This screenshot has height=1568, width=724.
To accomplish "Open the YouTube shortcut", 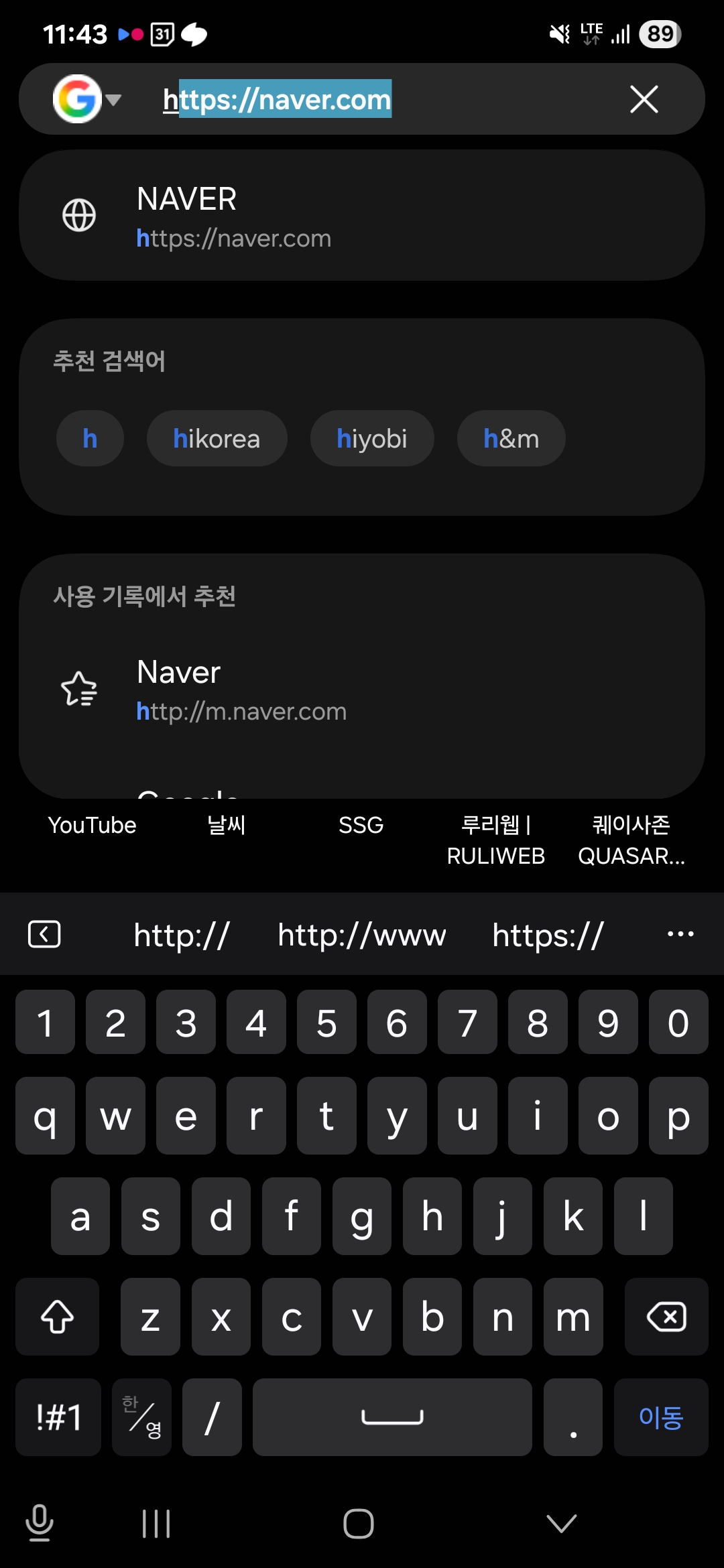I will (92, 825).
